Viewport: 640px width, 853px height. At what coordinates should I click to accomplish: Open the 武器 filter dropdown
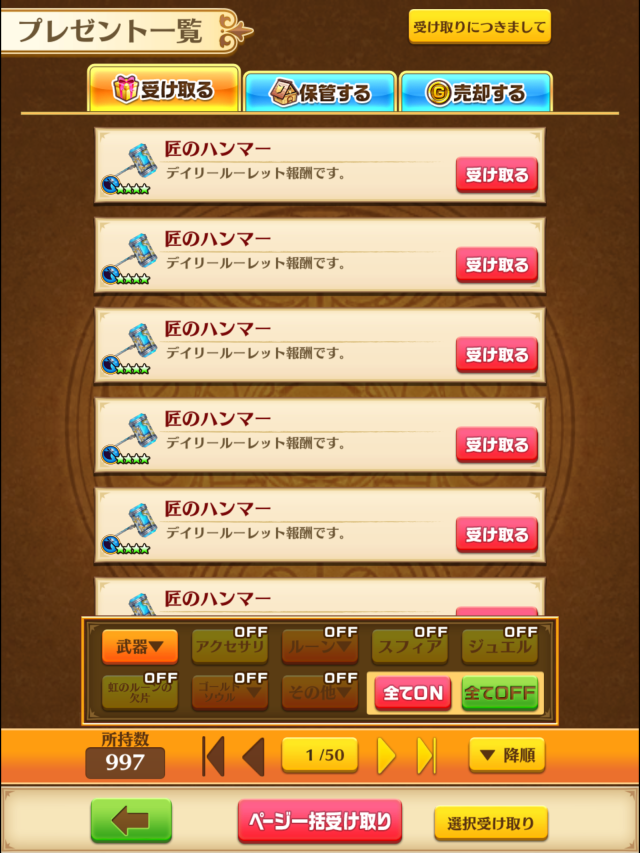(139, 648)
